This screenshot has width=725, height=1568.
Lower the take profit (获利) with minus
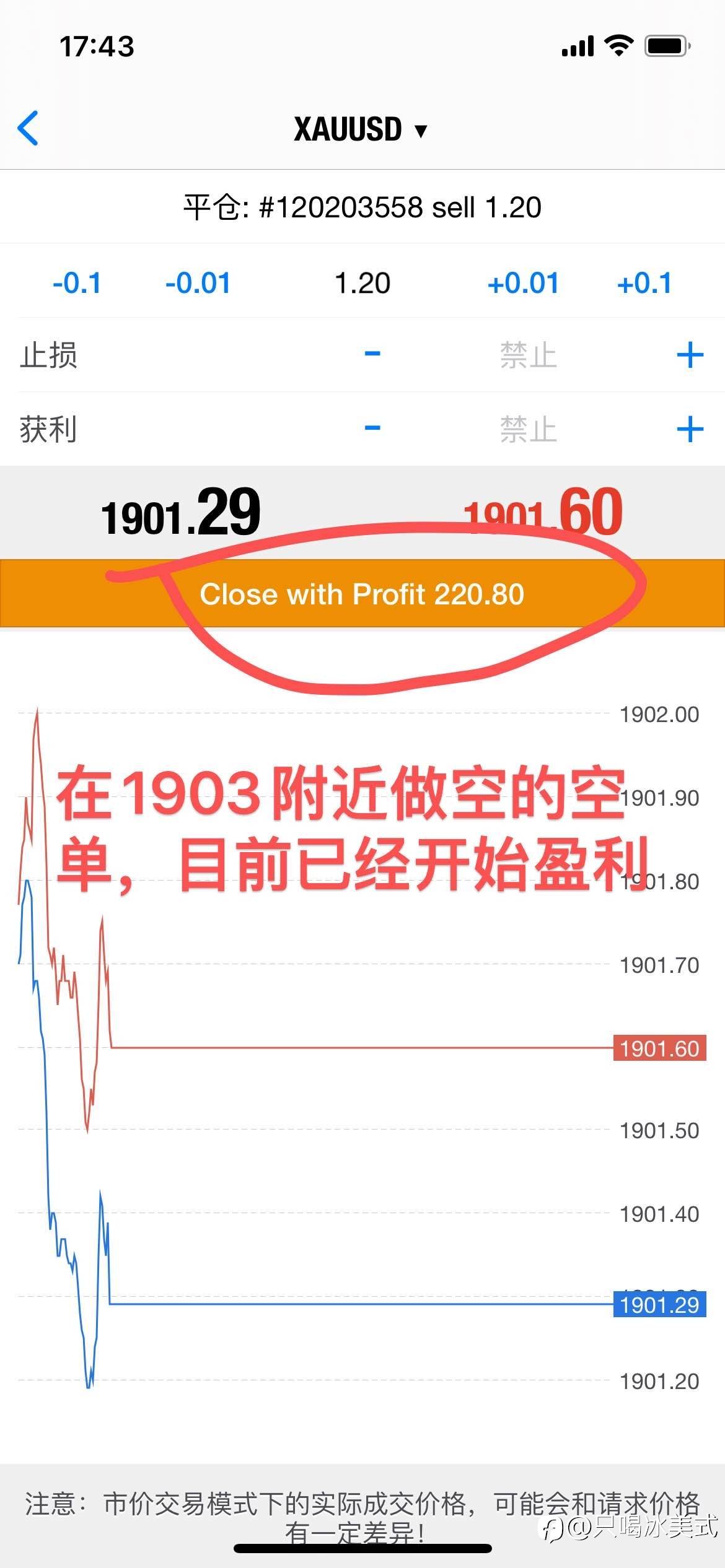[x=372, y=428]
